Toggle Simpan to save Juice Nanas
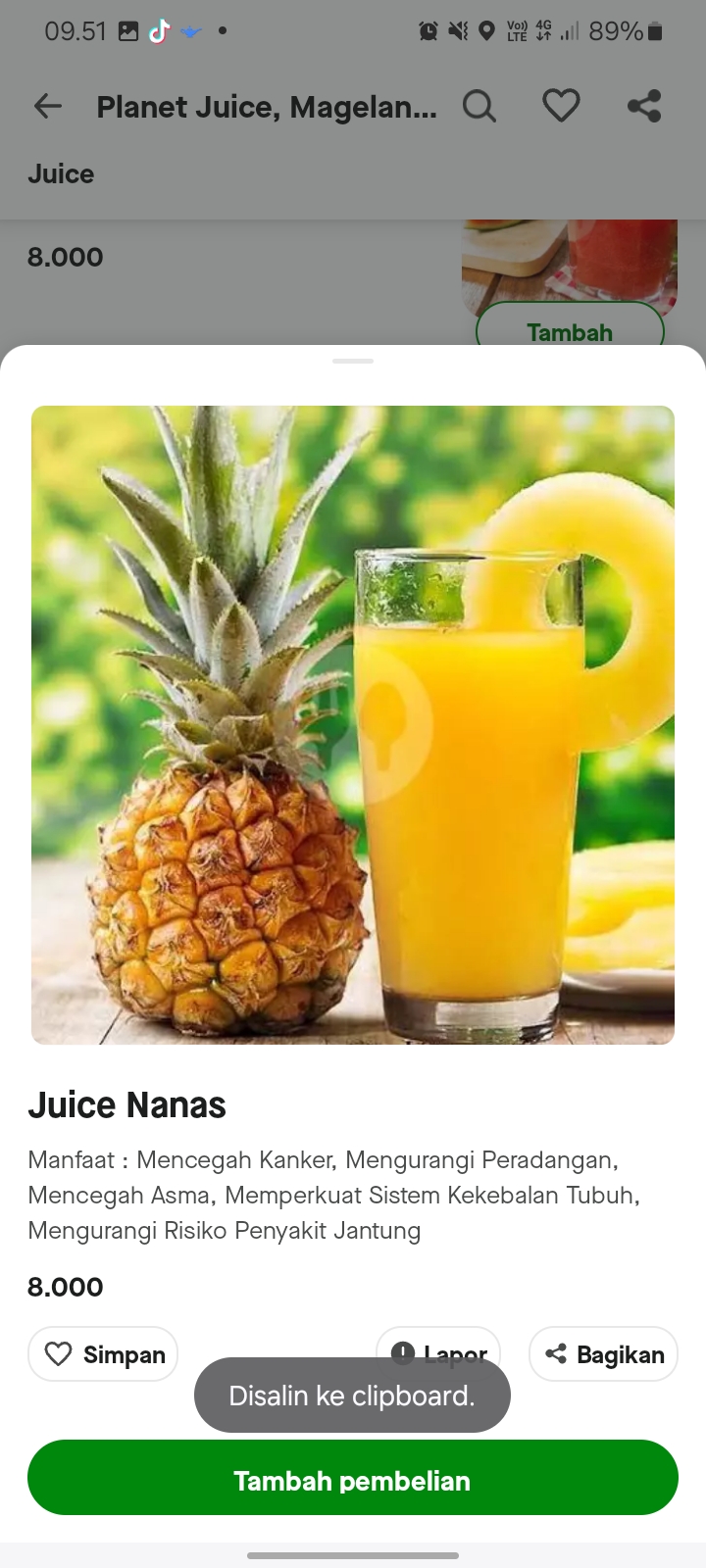706x1568 pixels. tap(102, 1353)
